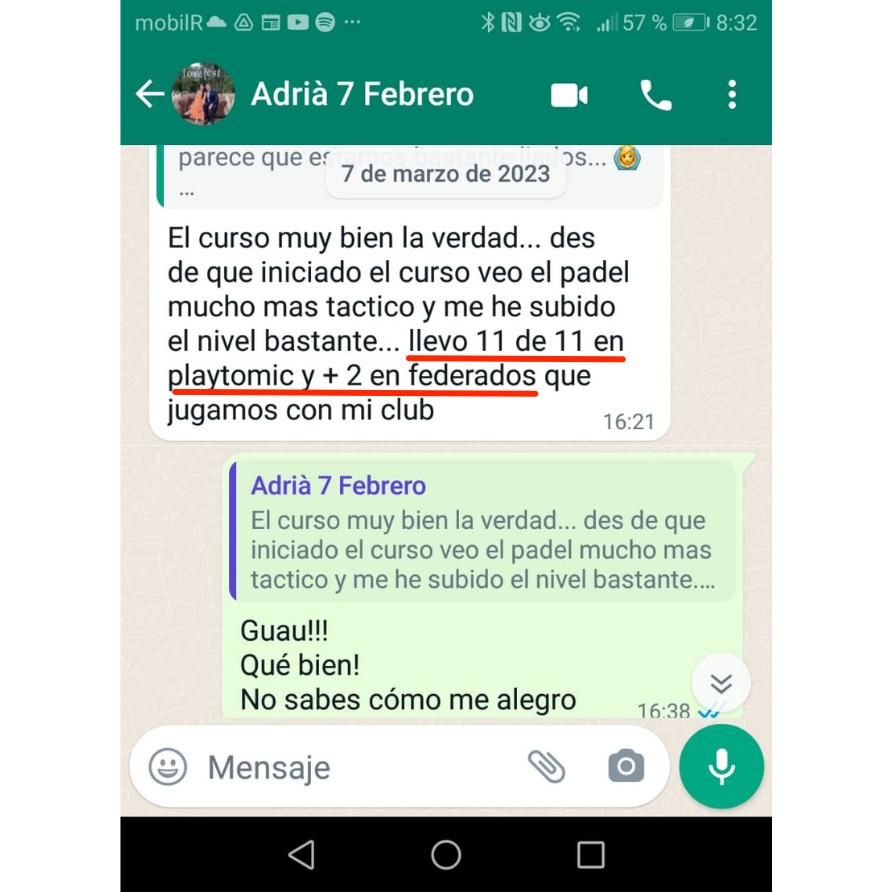The width and height of the screenshot is (892, 892).
Task: Go back to the chat list
Action: 150,95
